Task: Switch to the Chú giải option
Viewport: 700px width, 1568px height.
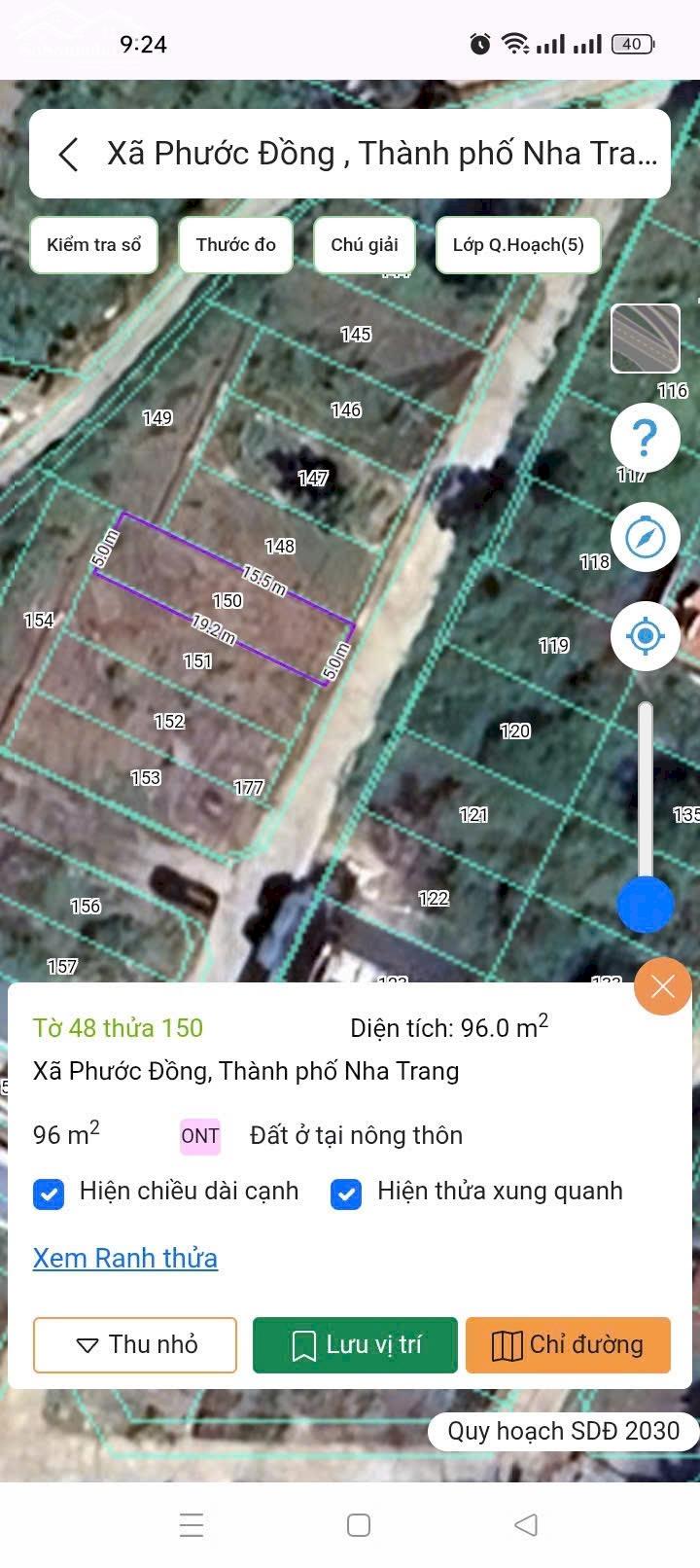Action: tap(364, 245)
